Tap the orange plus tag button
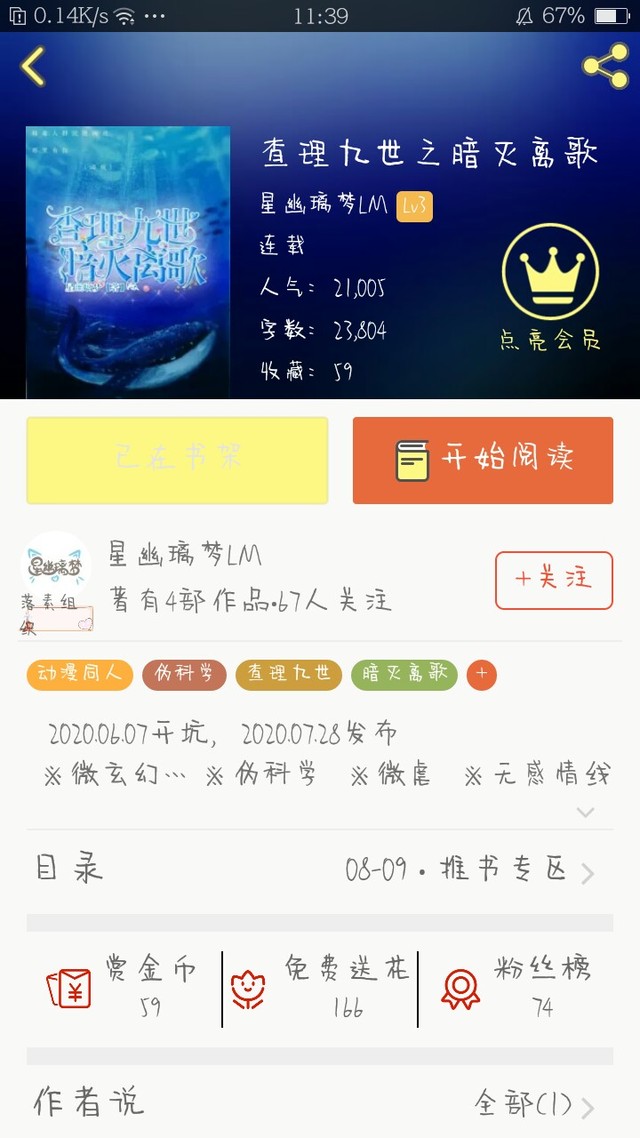This screenshot has width=640, height=1138. pos(481,674)
